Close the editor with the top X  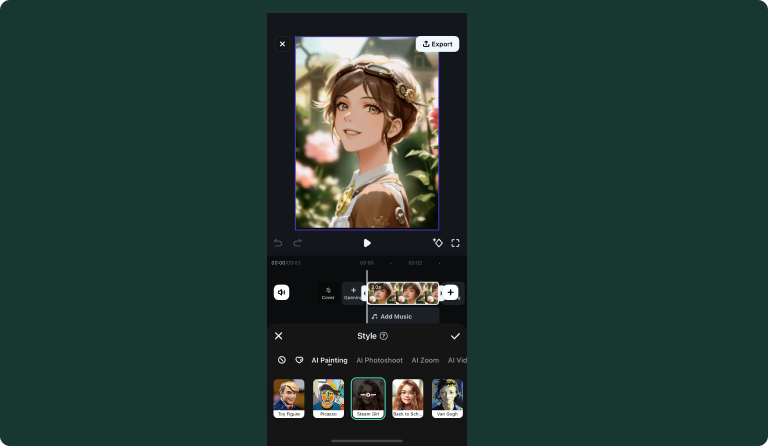pos(282,44)
